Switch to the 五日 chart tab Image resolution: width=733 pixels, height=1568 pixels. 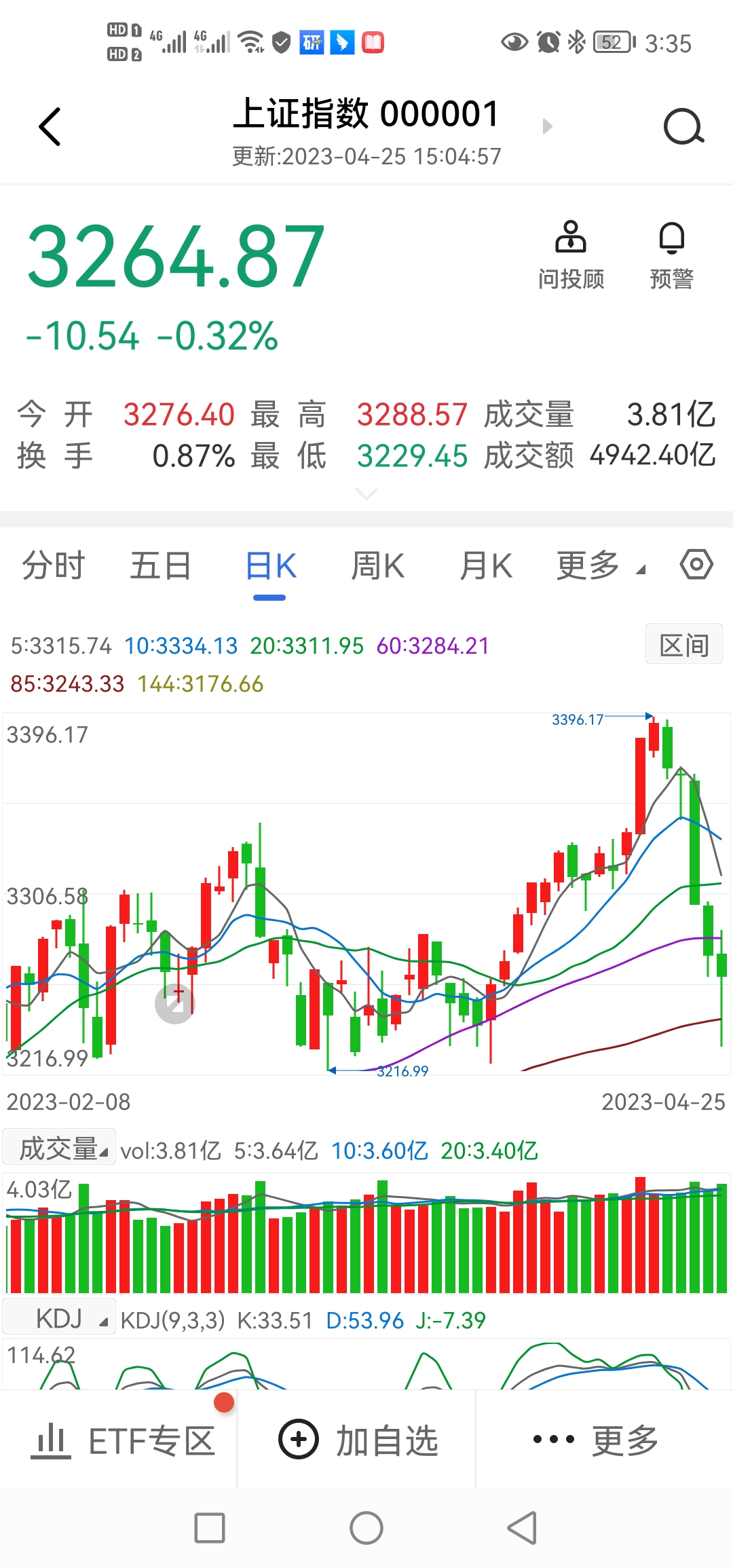click(161, 565)
